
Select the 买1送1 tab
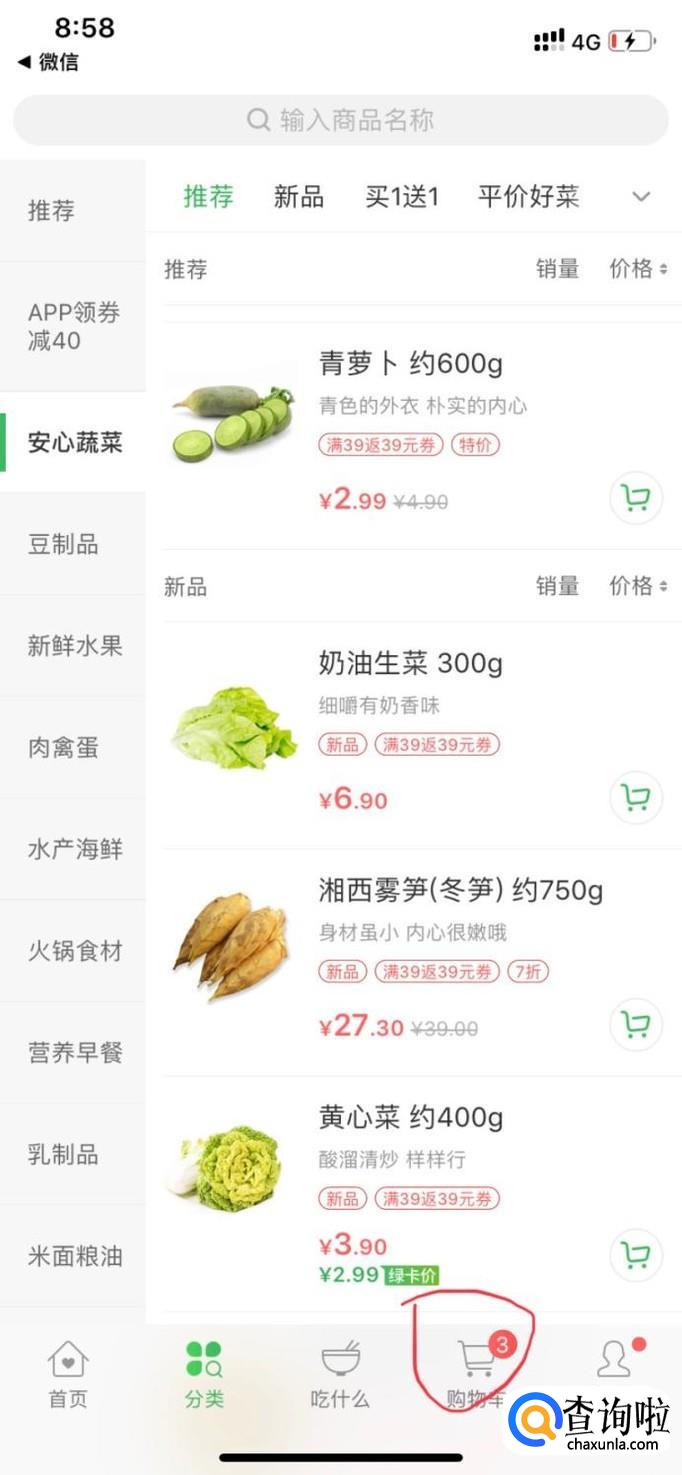tap(401, 197)
